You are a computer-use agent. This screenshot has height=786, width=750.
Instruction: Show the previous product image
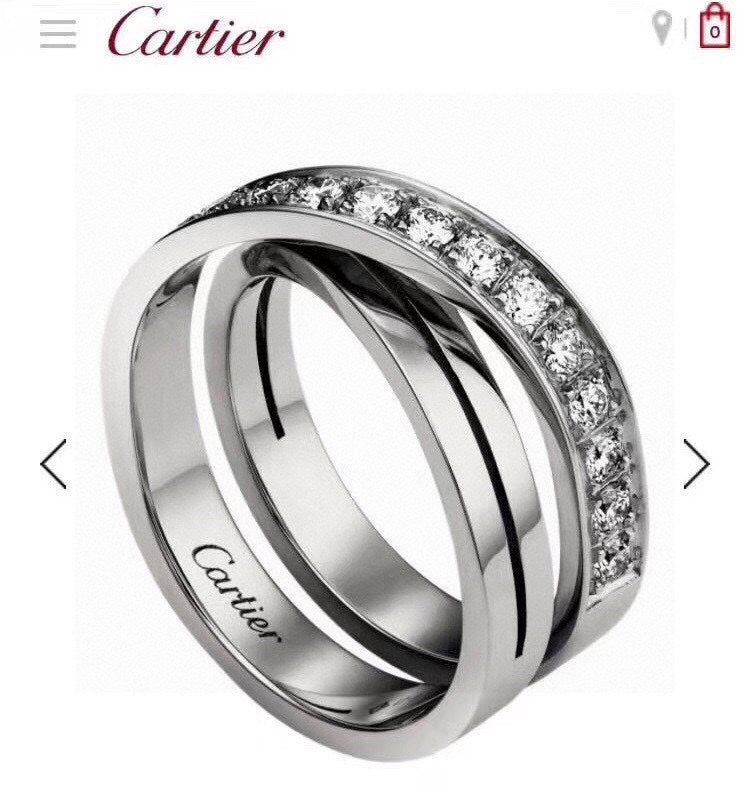[53, 464]
